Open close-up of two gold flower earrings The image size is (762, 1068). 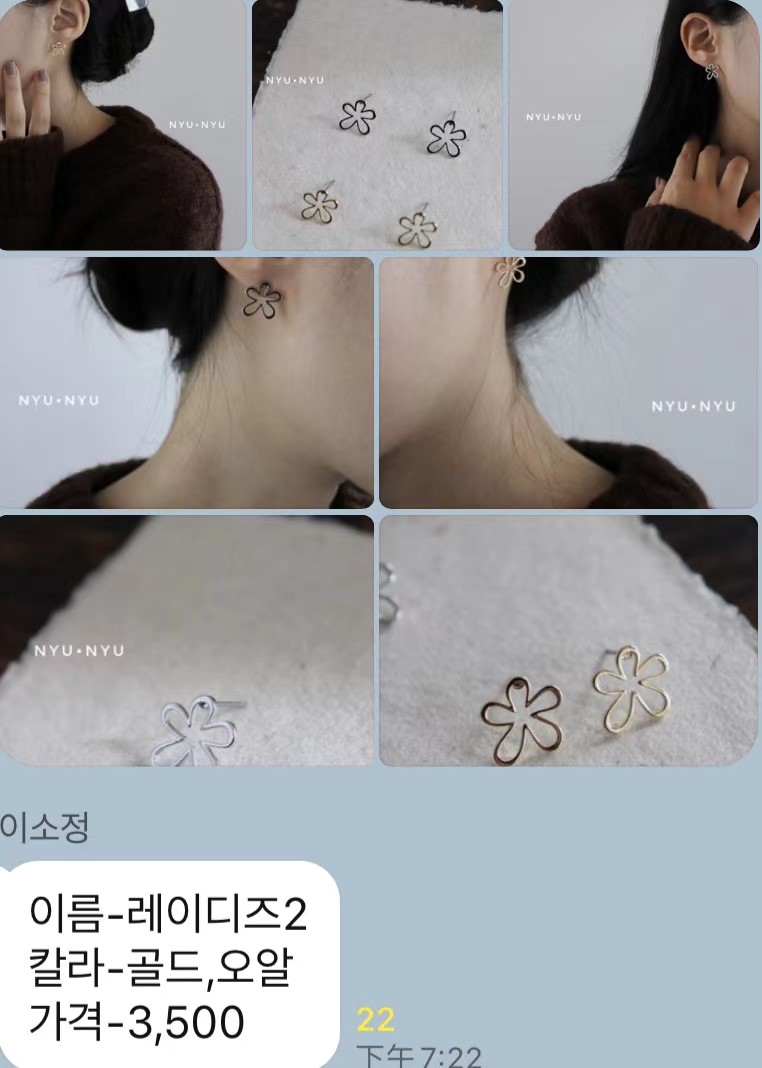click(x=568, y=640)
